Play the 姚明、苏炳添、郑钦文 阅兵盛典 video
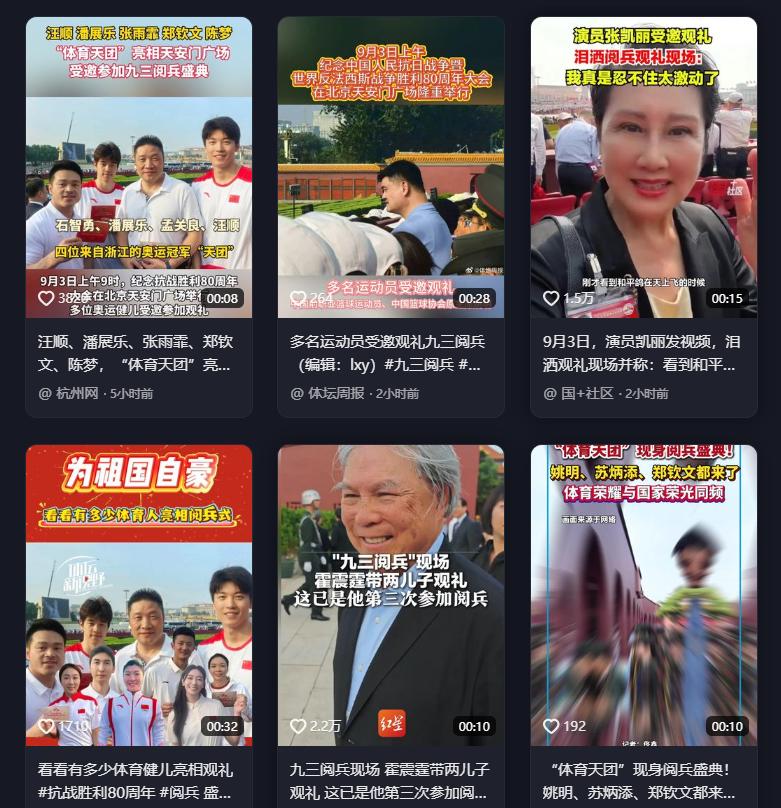The width and height of the screenshot is (781, 808). coord(643,595)
